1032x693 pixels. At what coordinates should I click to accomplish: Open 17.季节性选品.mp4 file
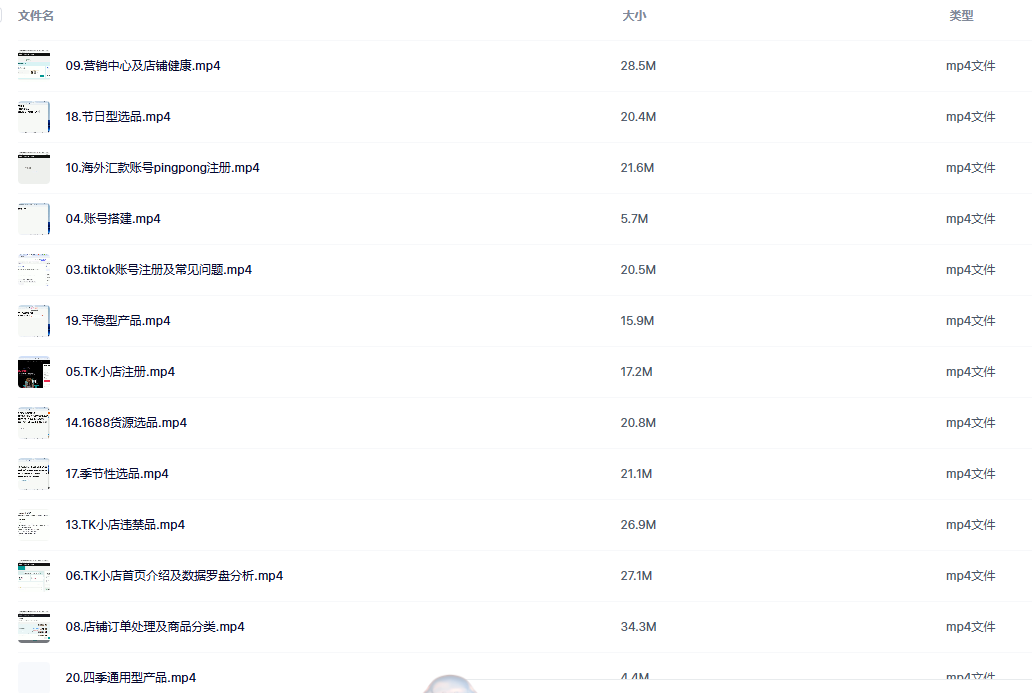tap(117, 474)
